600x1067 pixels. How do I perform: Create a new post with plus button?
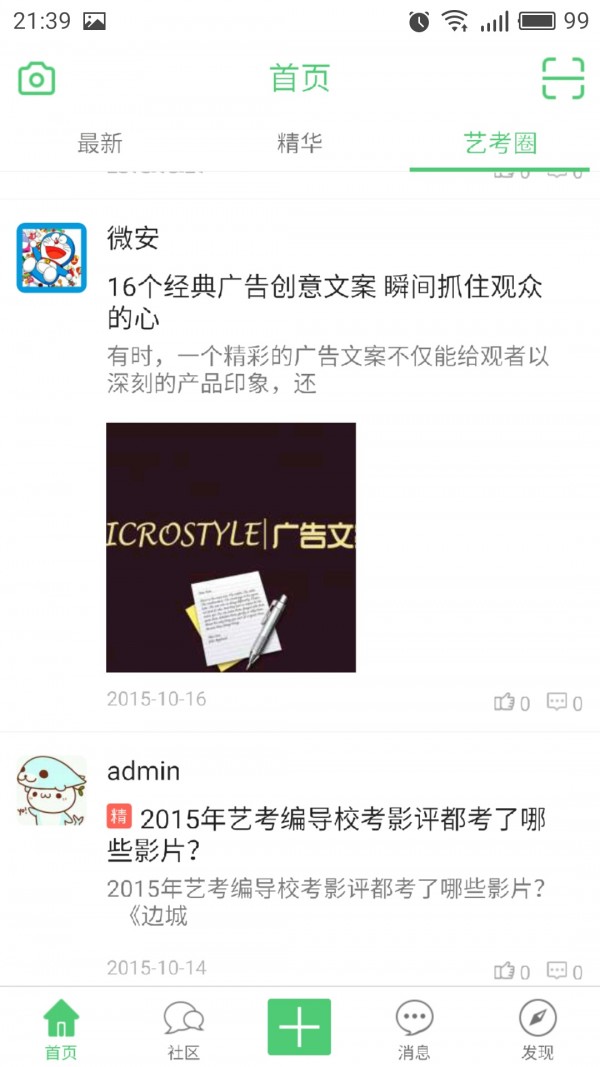(299, 1027)
